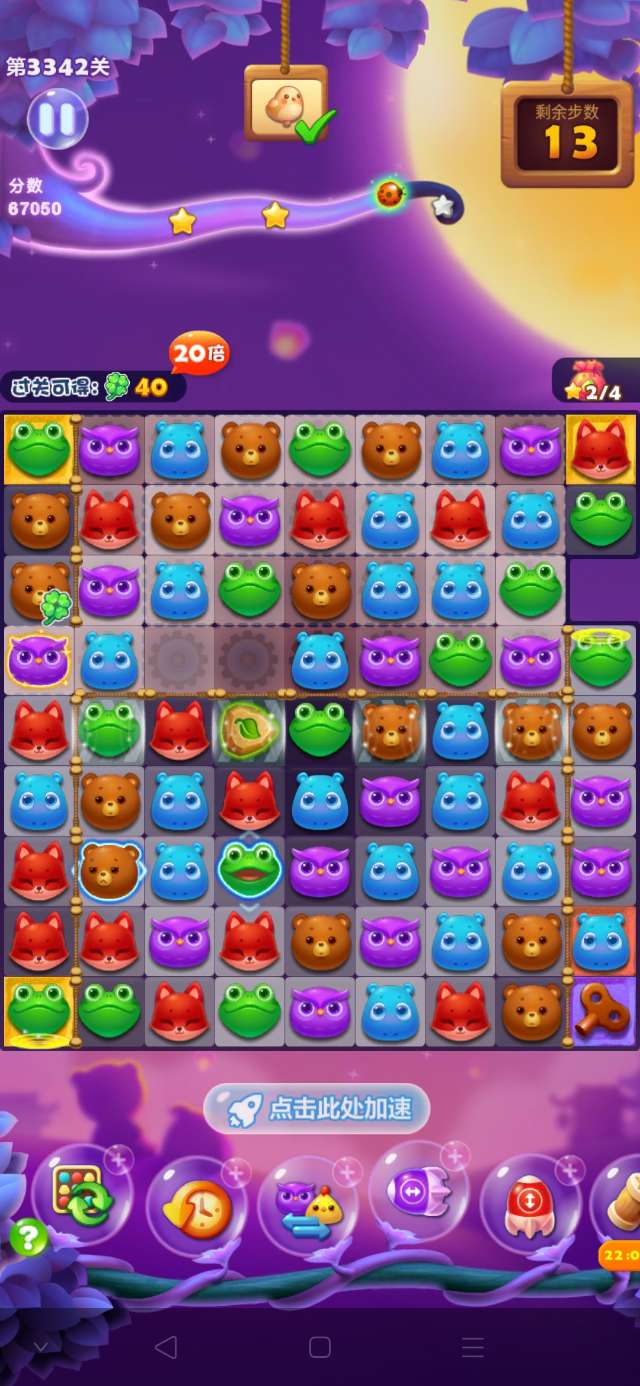Go to the system home screen
The height and width of the screenshot is (1386, 640).
tap(320, 1346)
